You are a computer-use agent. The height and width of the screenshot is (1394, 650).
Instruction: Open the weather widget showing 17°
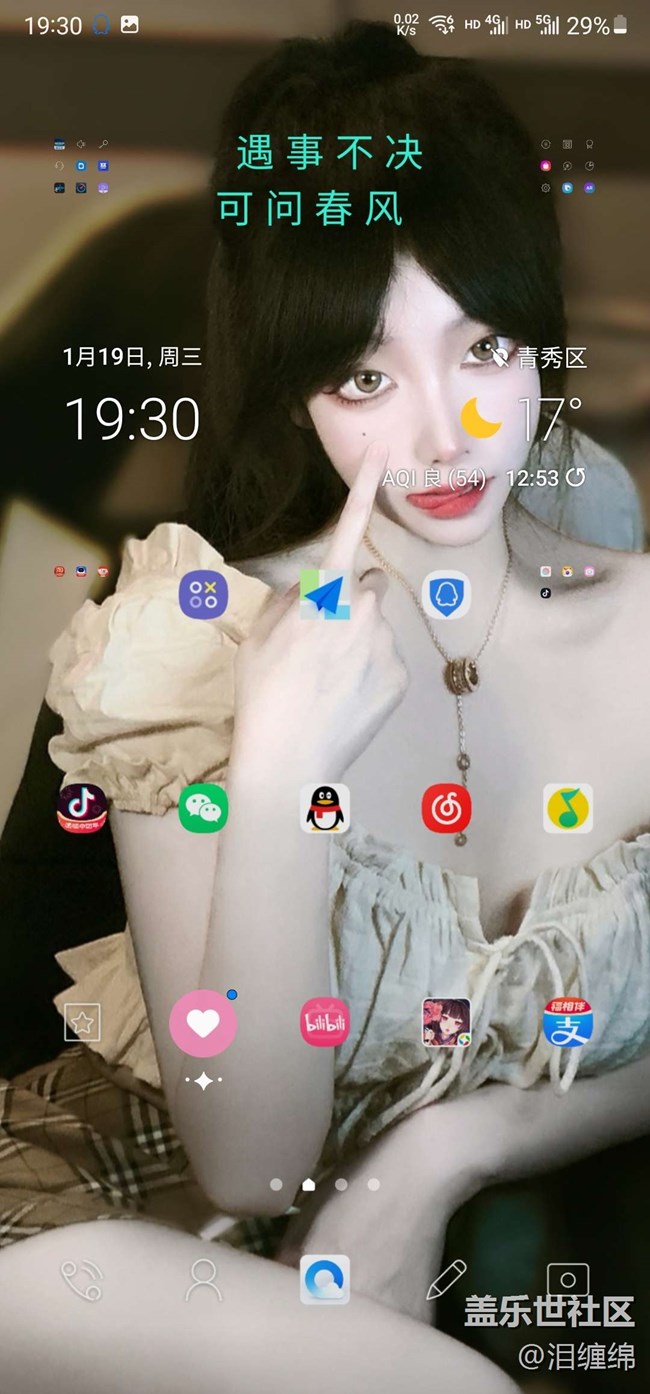click(x=520, y=418)
